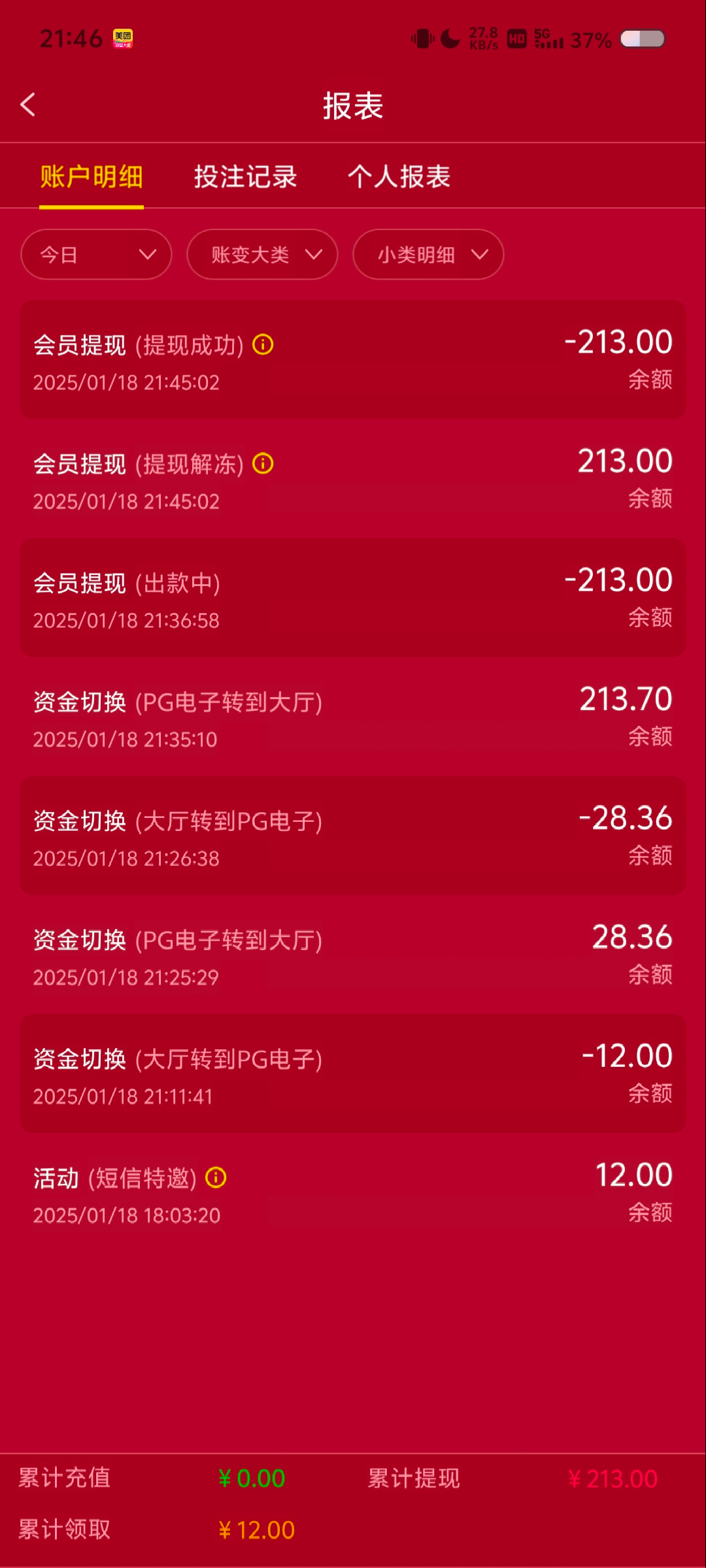Expand the 账变大类 filter dropdown
The width and height of the screenshot is (706, 1568).
coord(262,254)
